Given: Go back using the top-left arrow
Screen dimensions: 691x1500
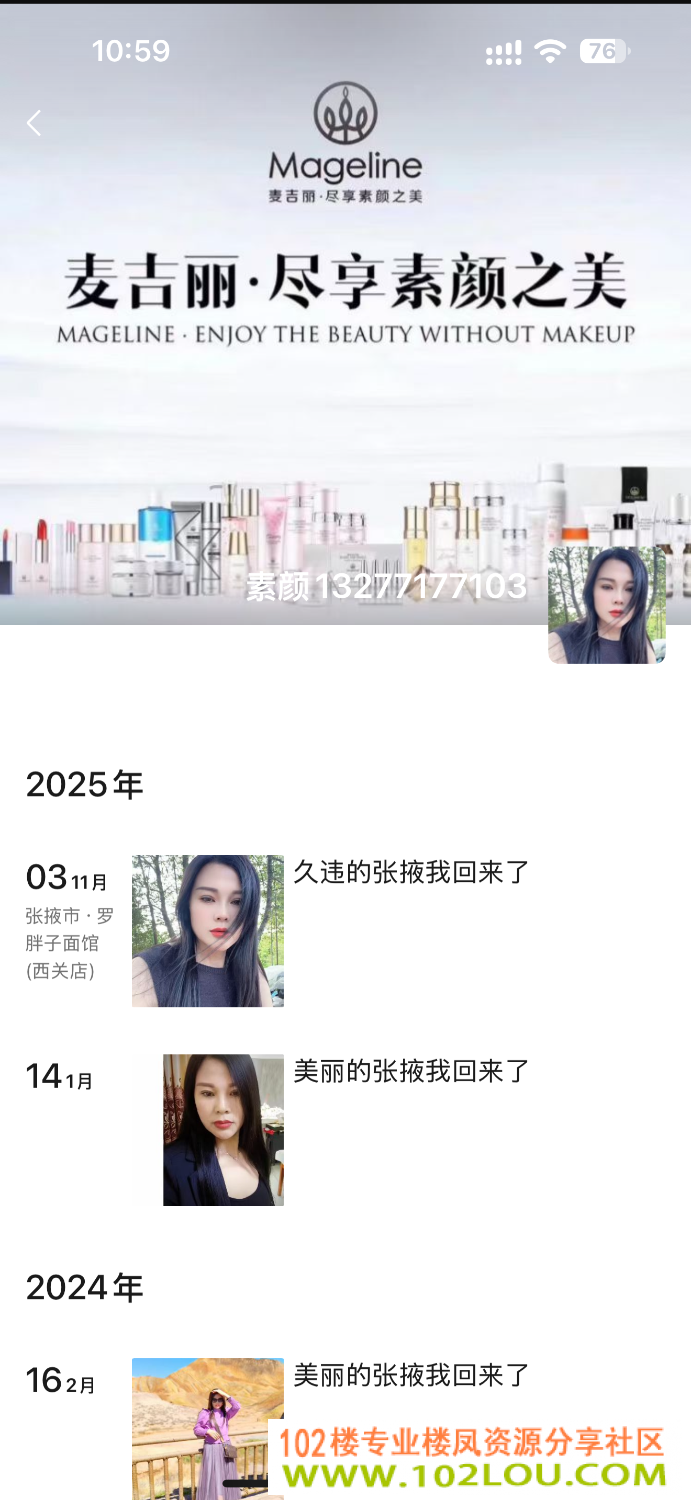Looking at the screenshot, I should (x=34, y=123).
